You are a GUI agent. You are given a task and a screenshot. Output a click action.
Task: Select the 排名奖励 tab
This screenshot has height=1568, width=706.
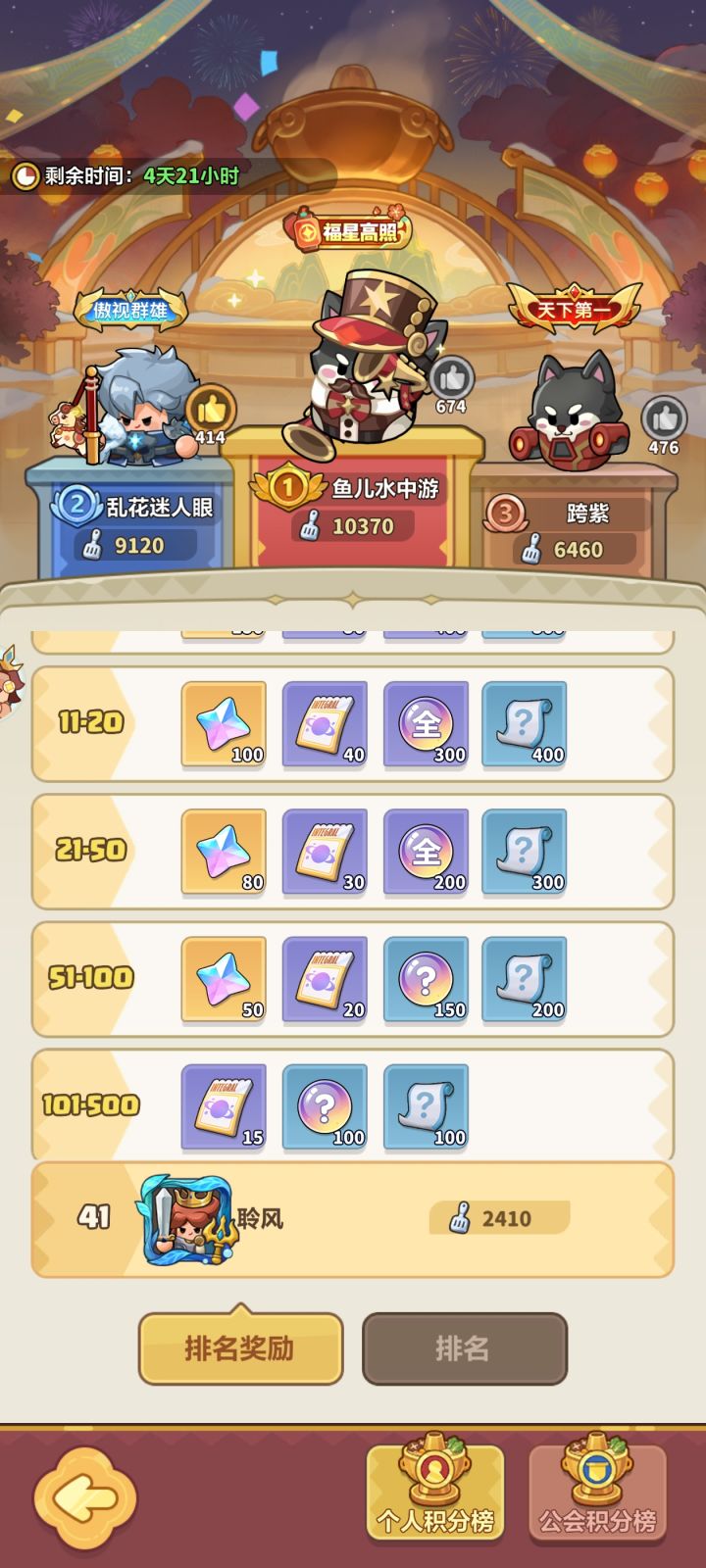239,1349
